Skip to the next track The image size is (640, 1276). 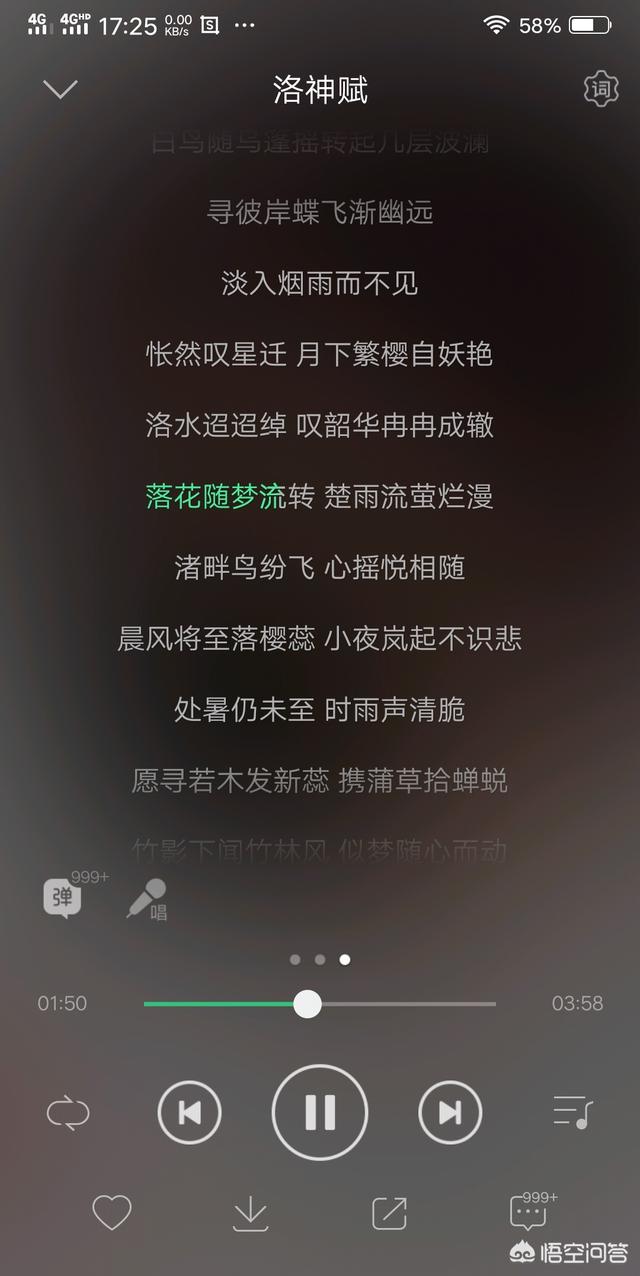[450, 1112]
